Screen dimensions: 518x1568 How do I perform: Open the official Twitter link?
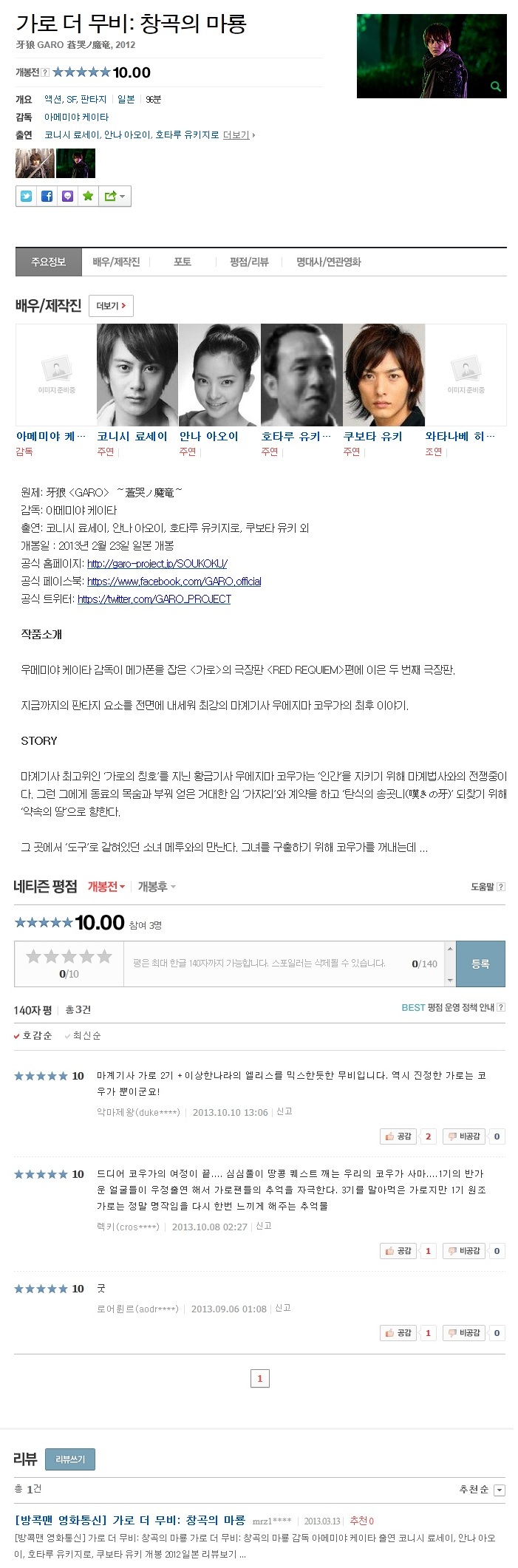[154, 599]
